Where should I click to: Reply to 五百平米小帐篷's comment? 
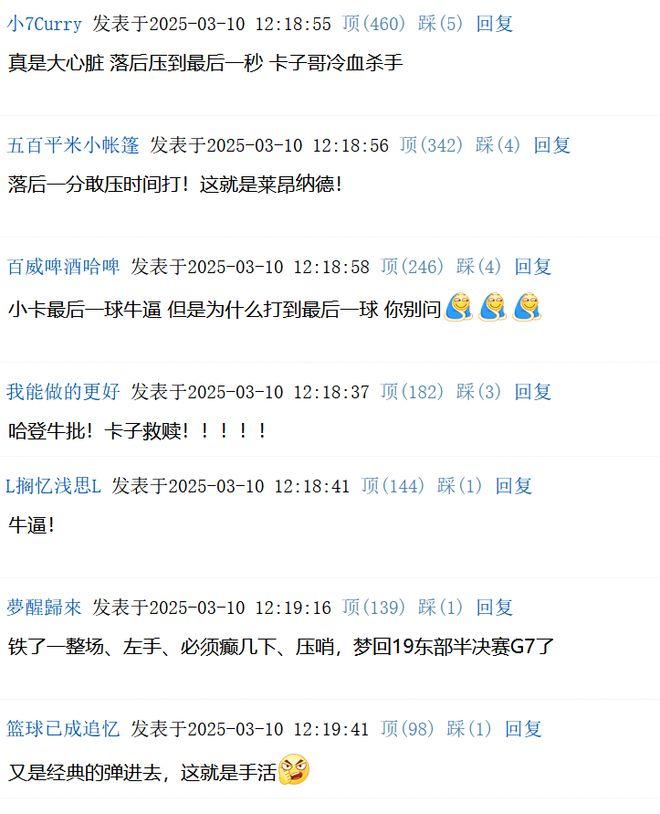[551, 145]
